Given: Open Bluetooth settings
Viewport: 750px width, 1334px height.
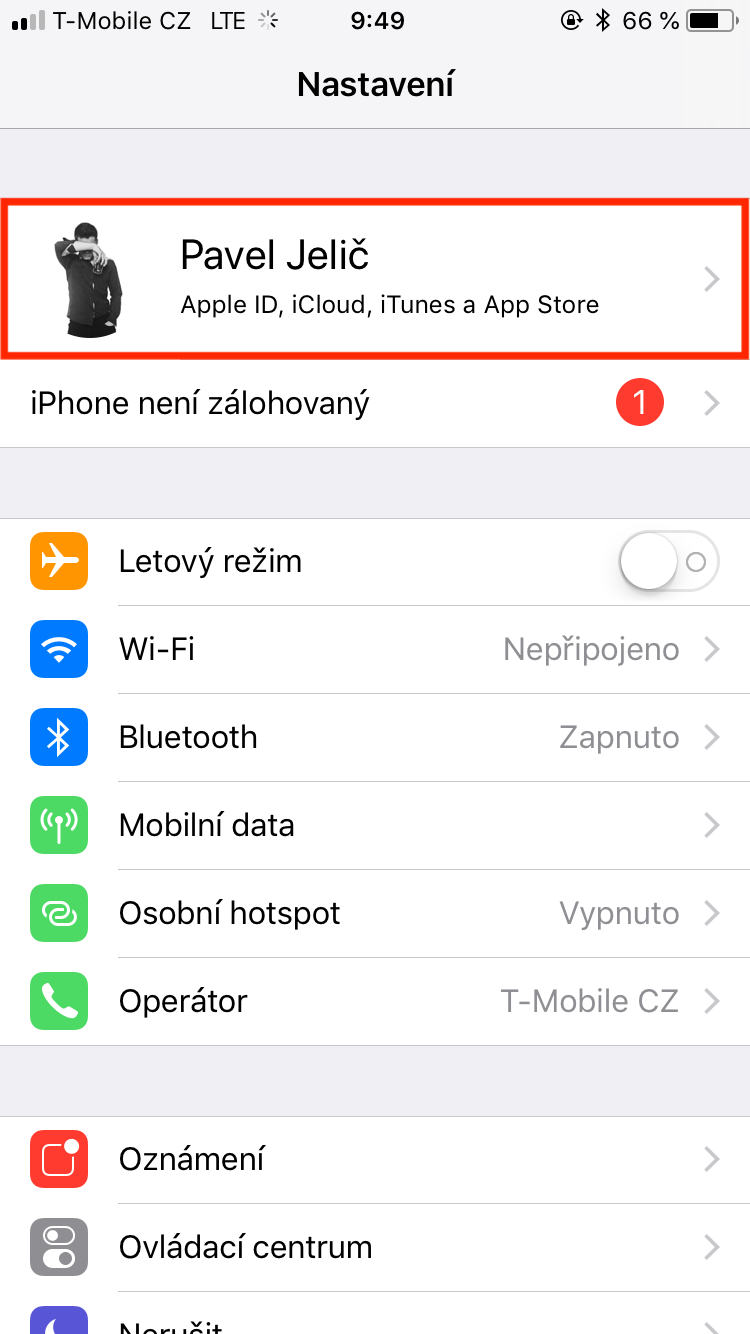Looking at the screenshot, I should click(x=375, y=738).
